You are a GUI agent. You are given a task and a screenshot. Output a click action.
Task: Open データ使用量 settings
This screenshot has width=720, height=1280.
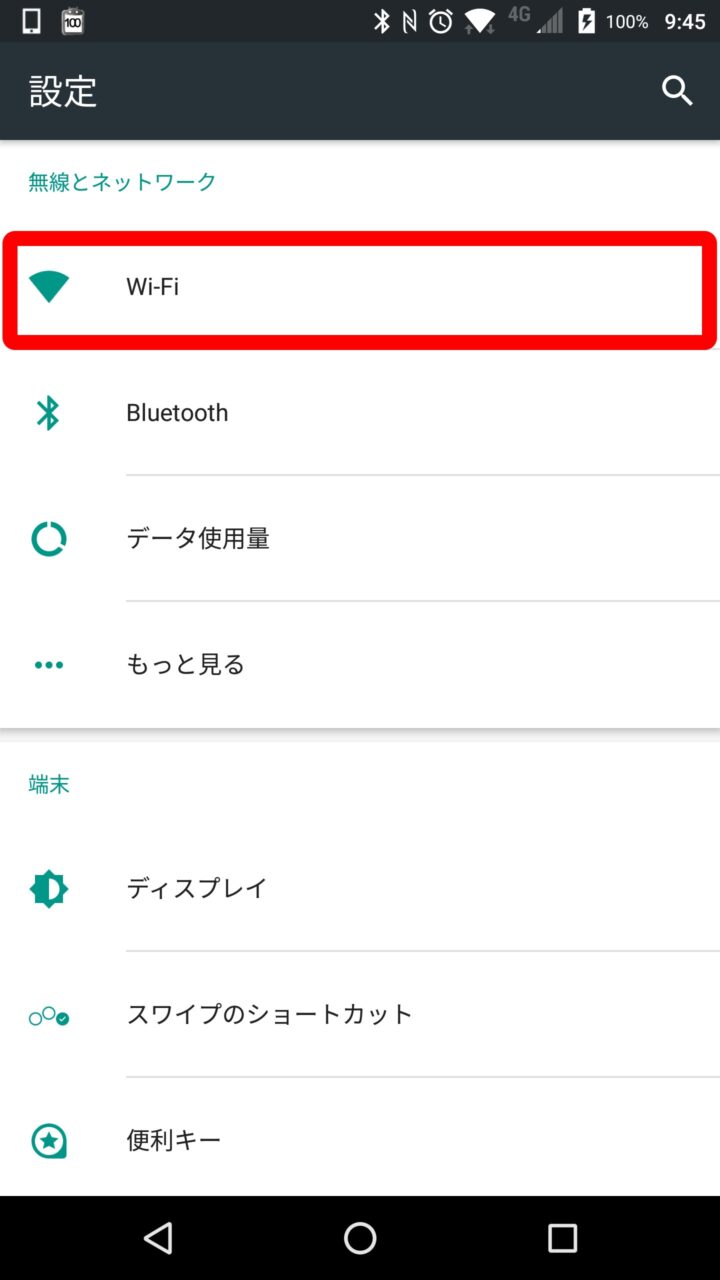[360, 539]
